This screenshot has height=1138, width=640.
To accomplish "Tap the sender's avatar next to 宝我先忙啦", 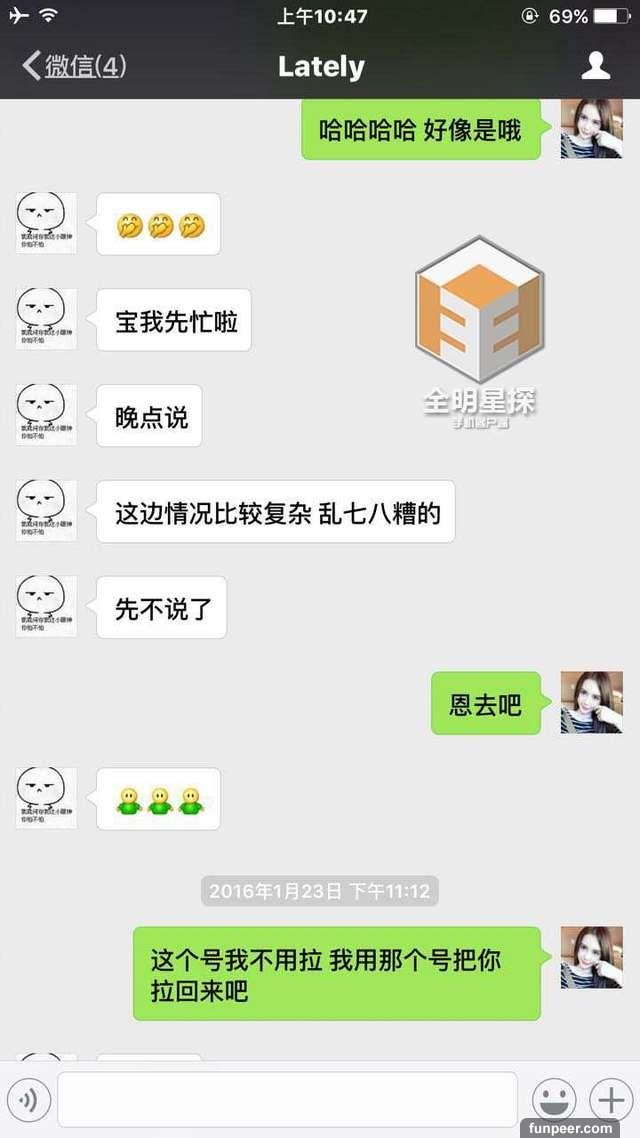I will click(46, 319).
